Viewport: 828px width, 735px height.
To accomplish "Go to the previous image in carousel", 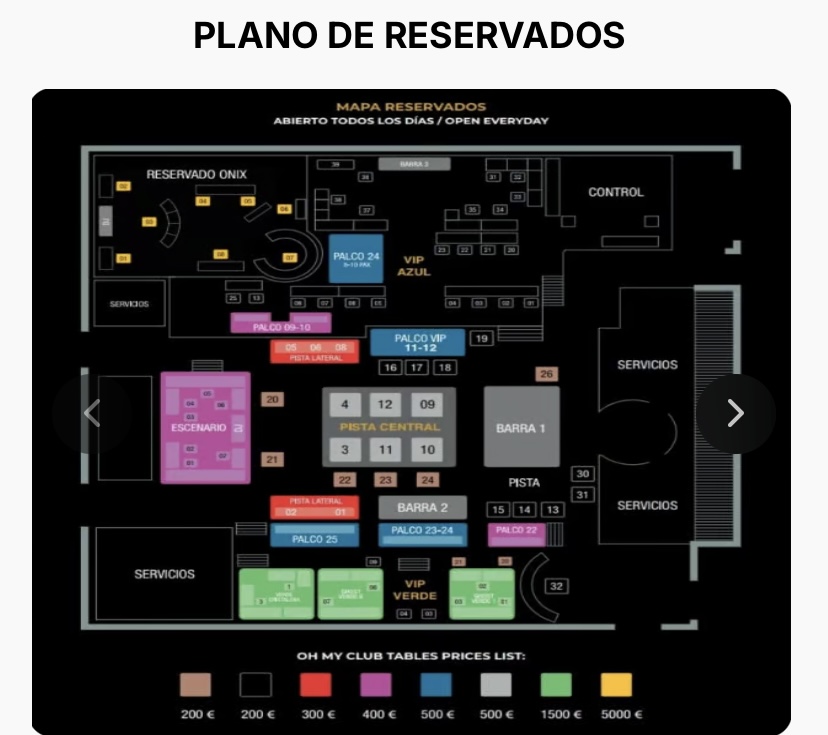I will (91, 413).
